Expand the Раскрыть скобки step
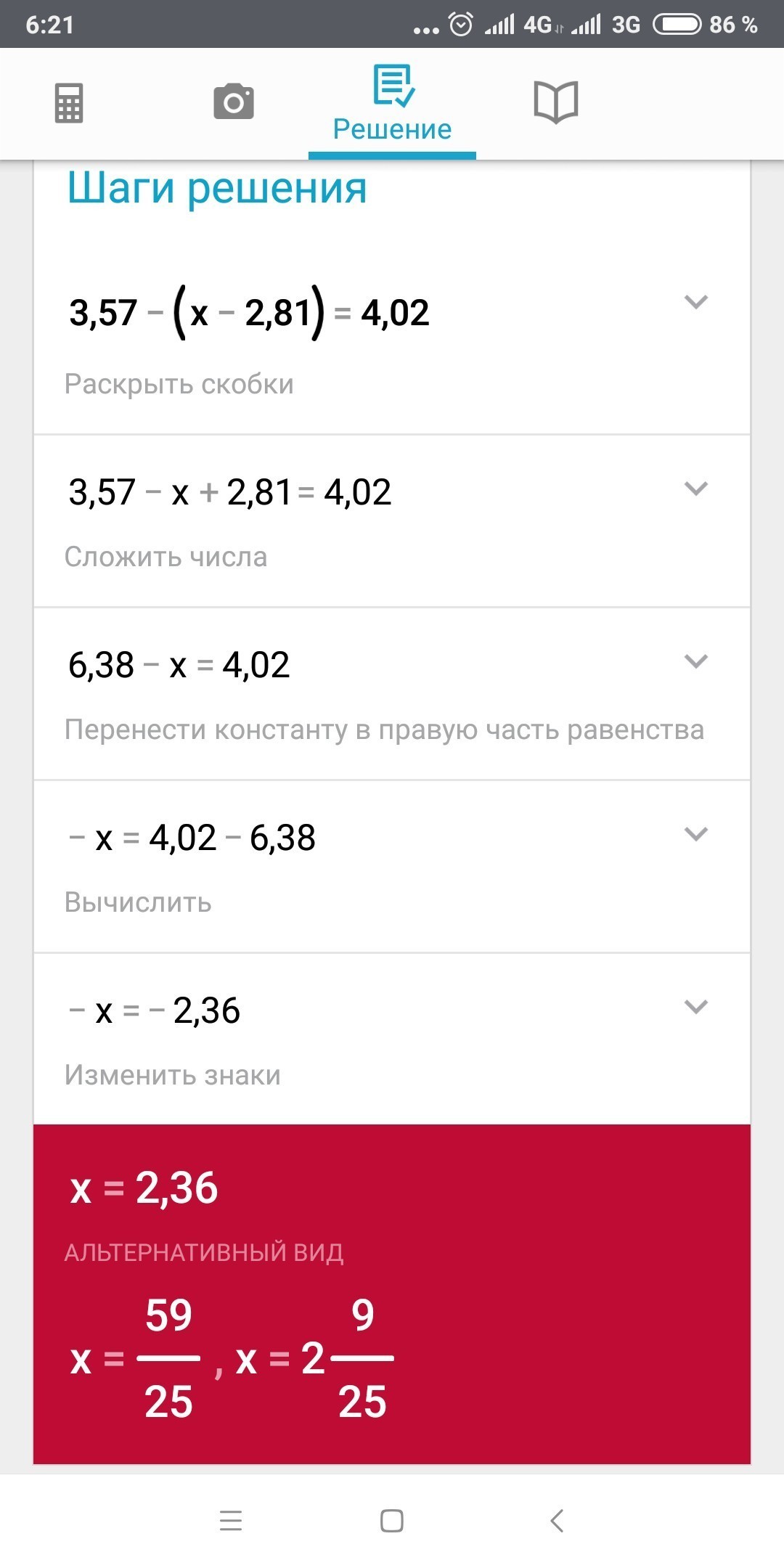784x1568 pixels. (695, 302)
